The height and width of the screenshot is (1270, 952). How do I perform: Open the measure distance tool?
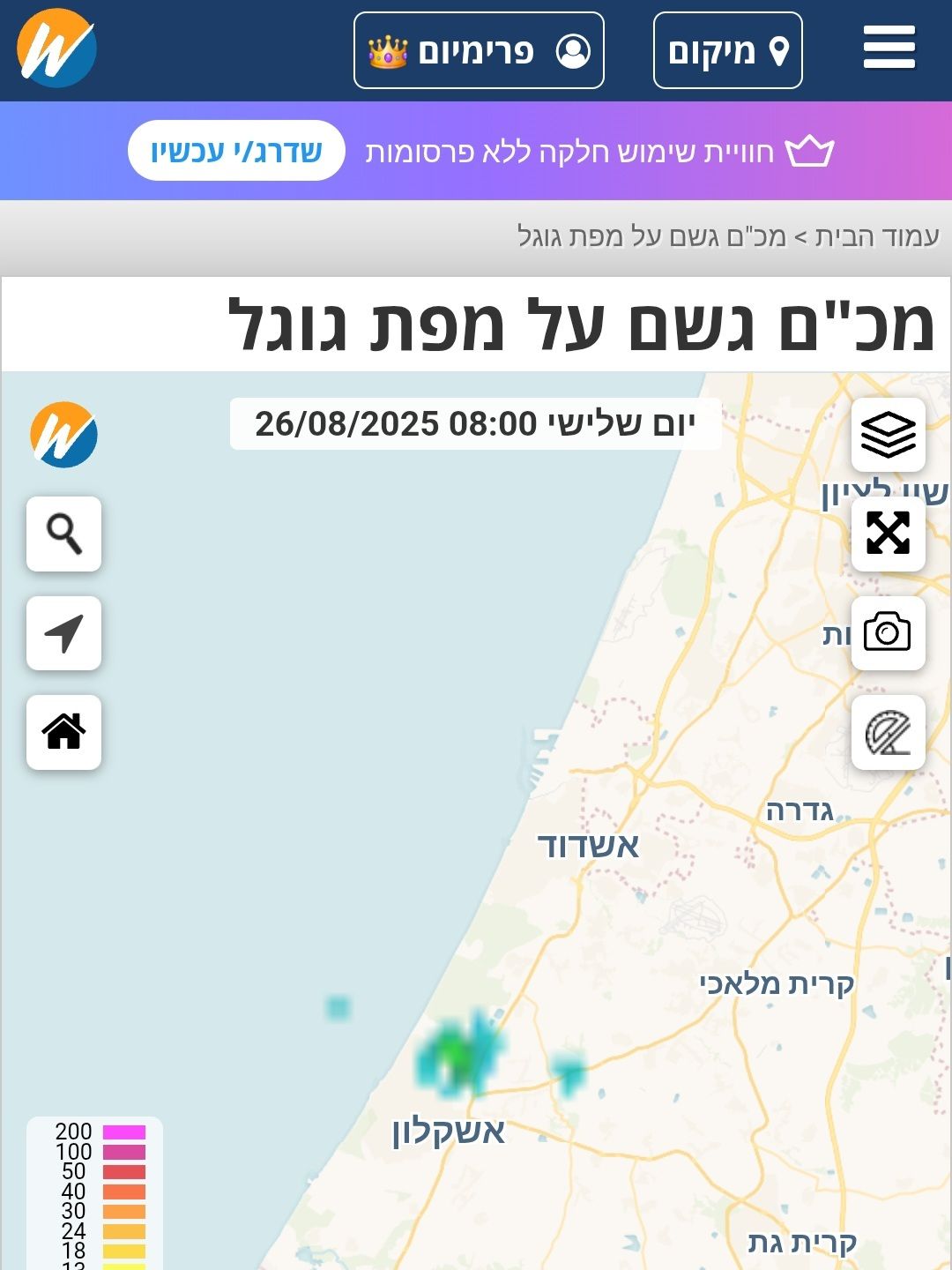(888, 733)
